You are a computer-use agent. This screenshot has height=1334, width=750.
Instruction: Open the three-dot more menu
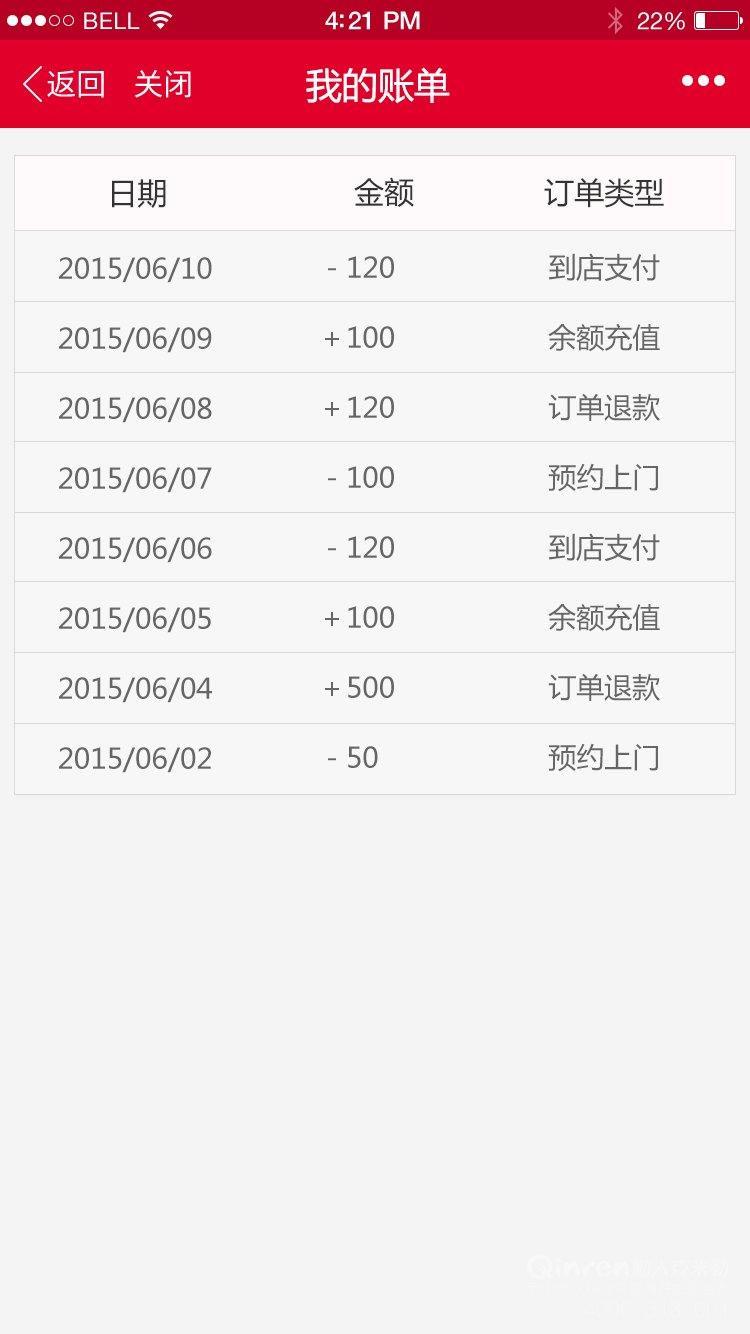point(703,82)
